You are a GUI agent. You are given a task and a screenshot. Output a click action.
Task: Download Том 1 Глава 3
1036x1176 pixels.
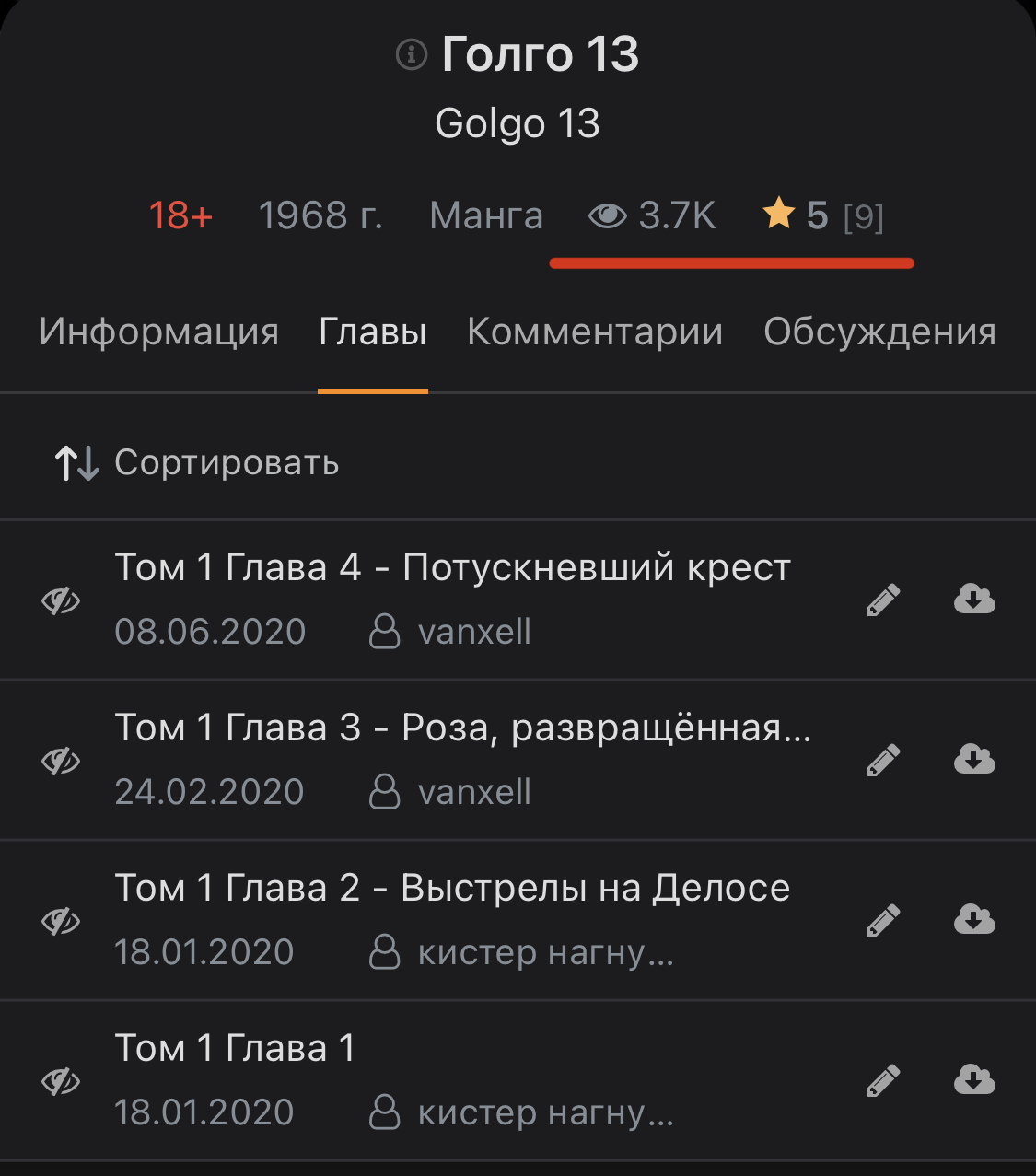pos(974,761)
